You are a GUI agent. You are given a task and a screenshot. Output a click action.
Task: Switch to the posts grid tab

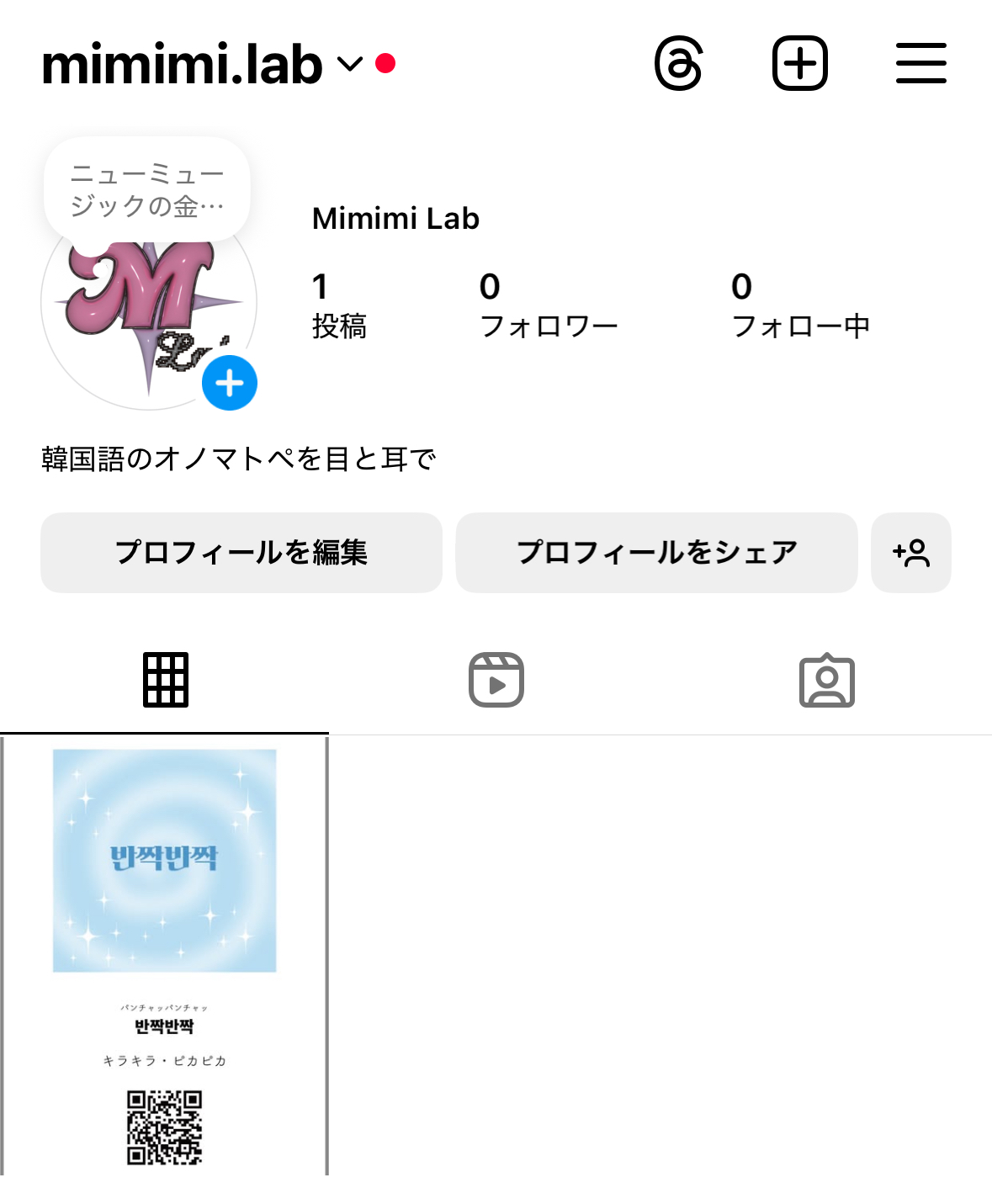pos(165,680)
